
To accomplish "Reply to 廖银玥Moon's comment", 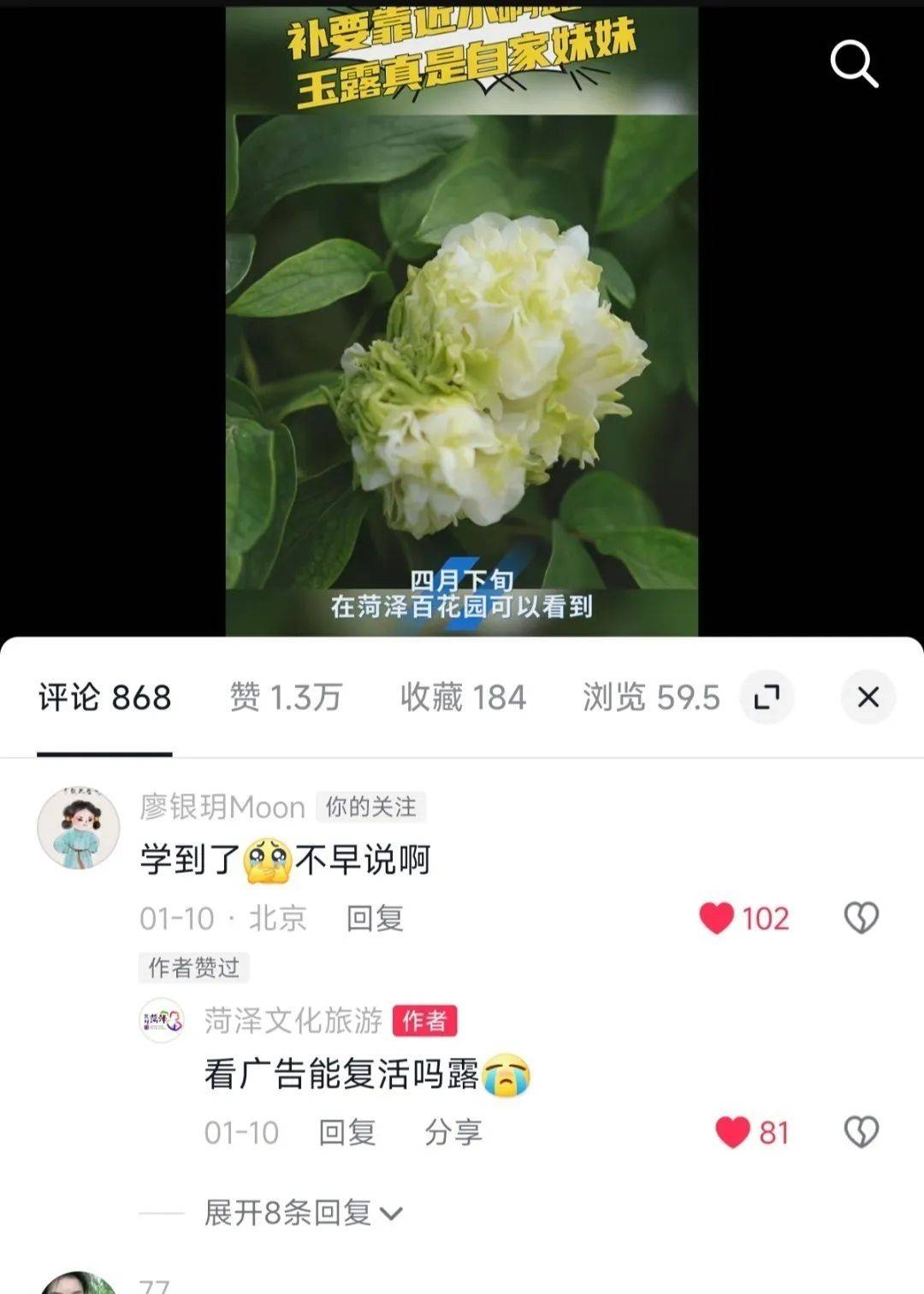I will coord(374,918).
